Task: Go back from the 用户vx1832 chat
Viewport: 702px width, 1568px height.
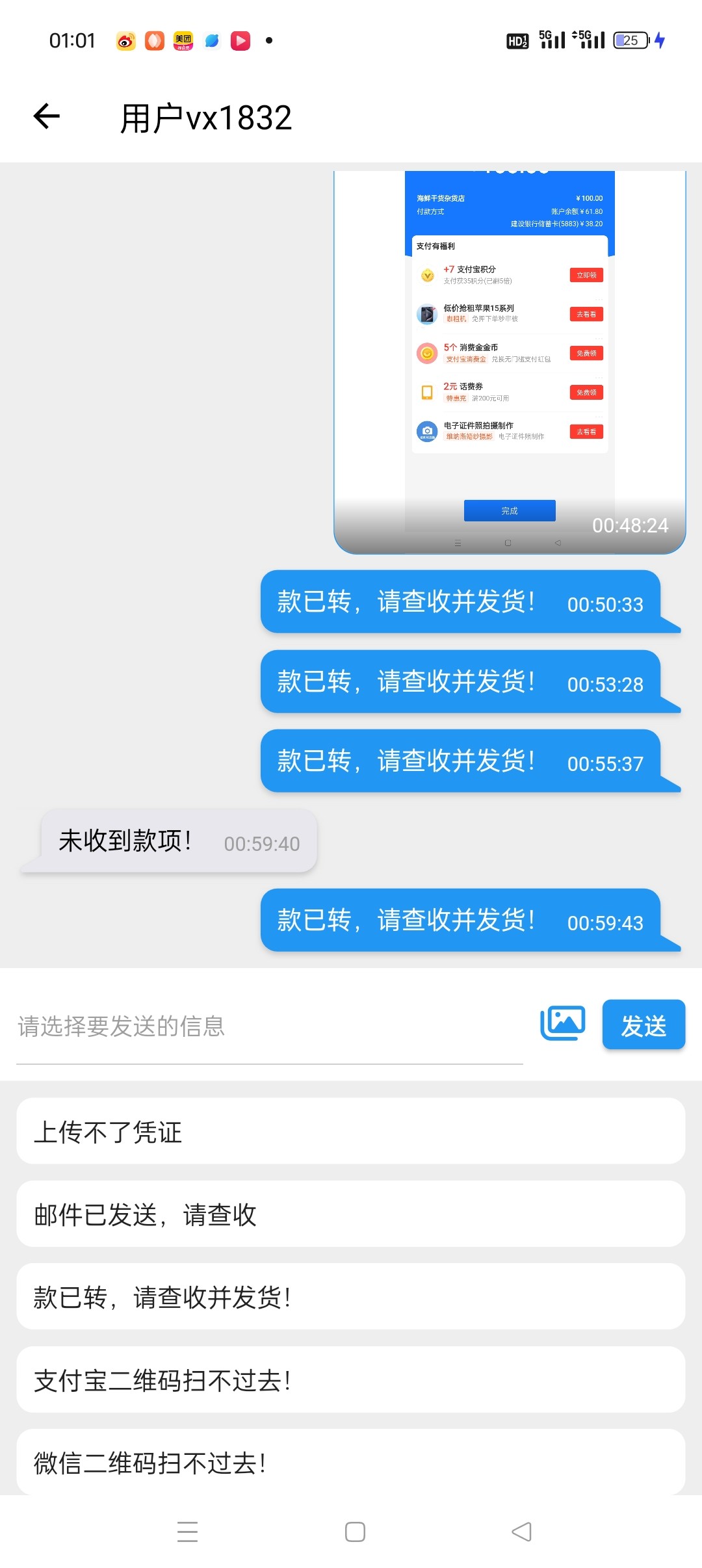Action: click(47, 117)
